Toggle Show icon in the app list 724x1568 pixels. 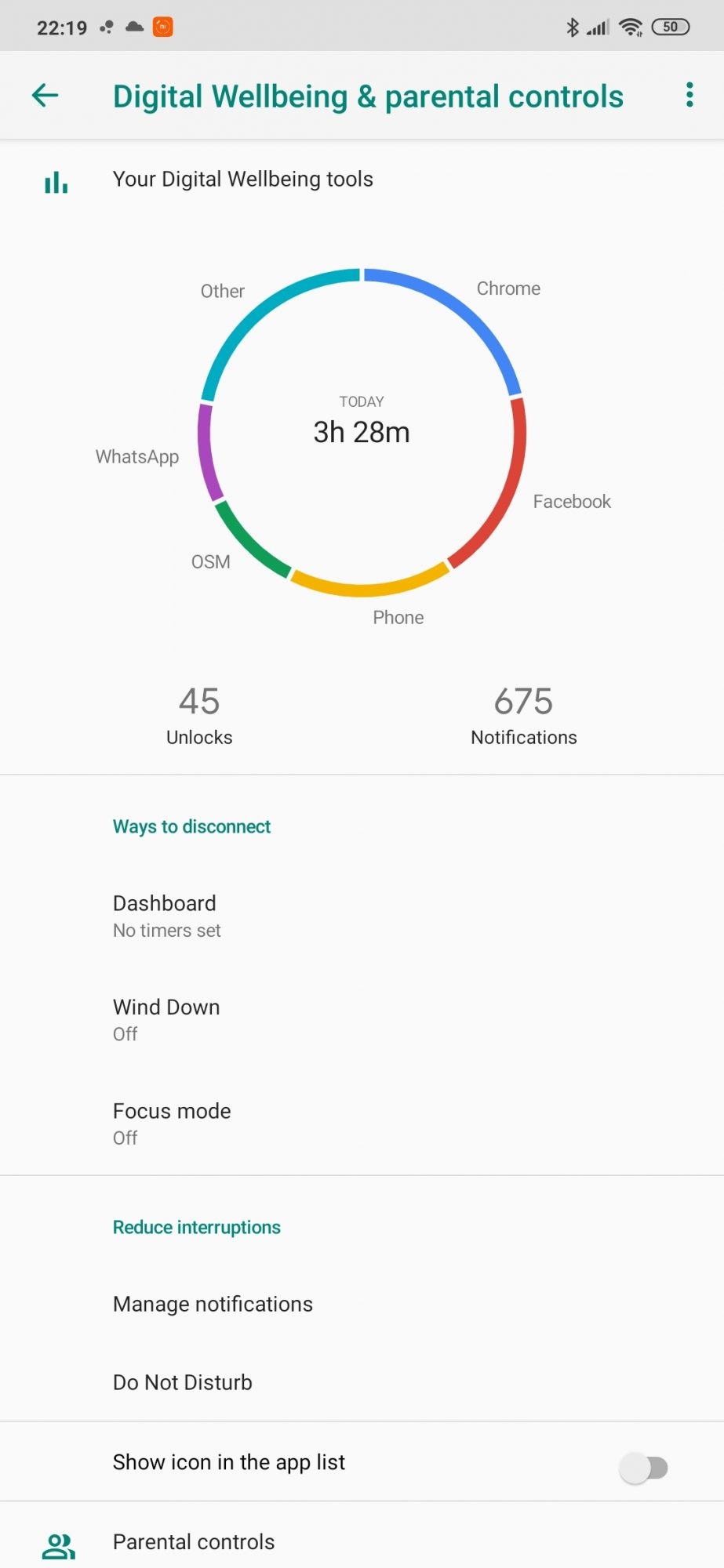point(644,1468)
